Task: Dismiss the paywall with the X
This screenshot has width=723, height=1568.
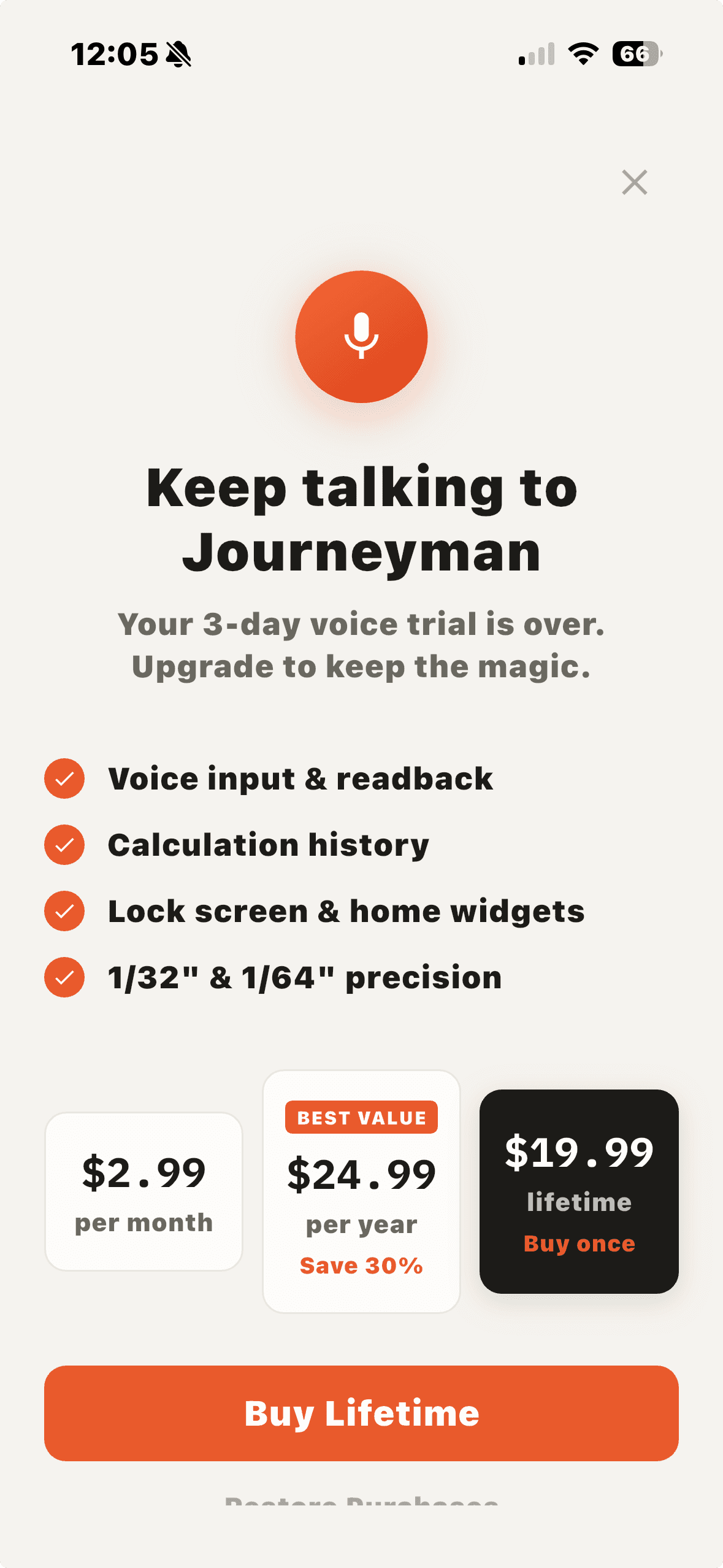Action: 635,183
